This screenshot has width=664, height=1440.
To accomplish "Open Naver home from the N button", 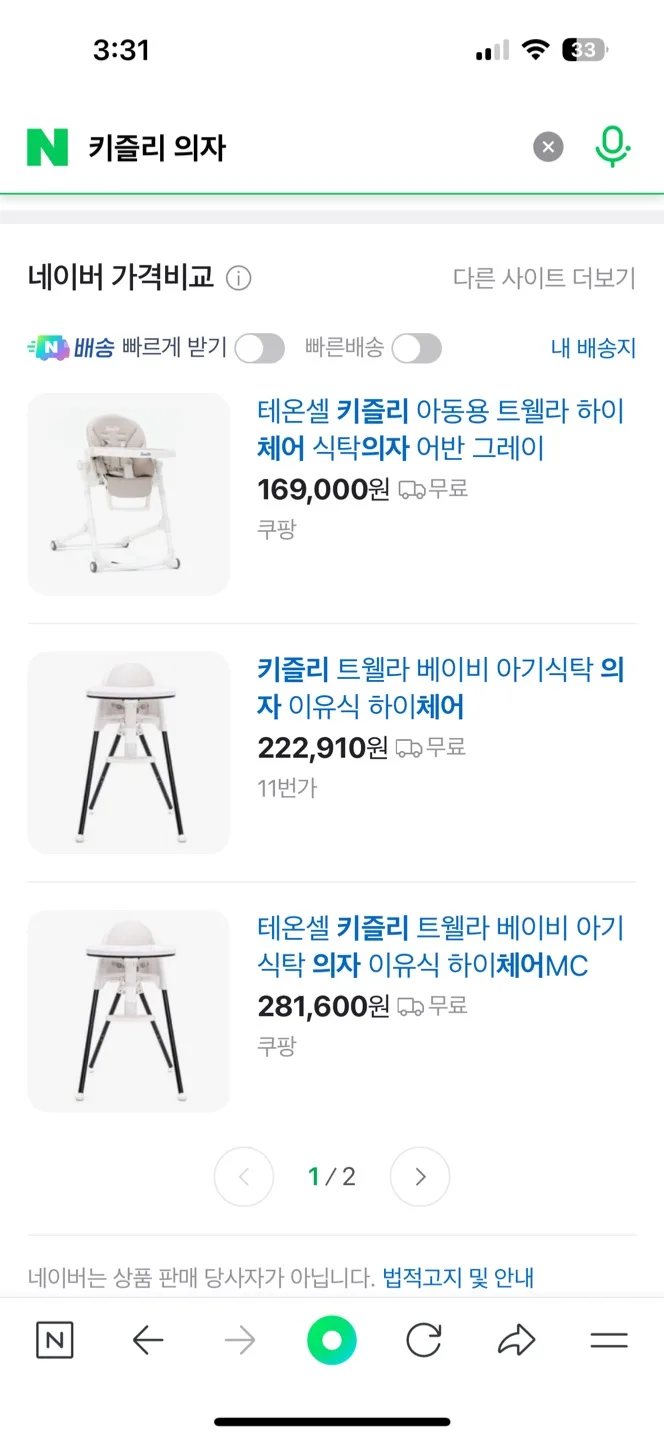I will pos(55,1341).
